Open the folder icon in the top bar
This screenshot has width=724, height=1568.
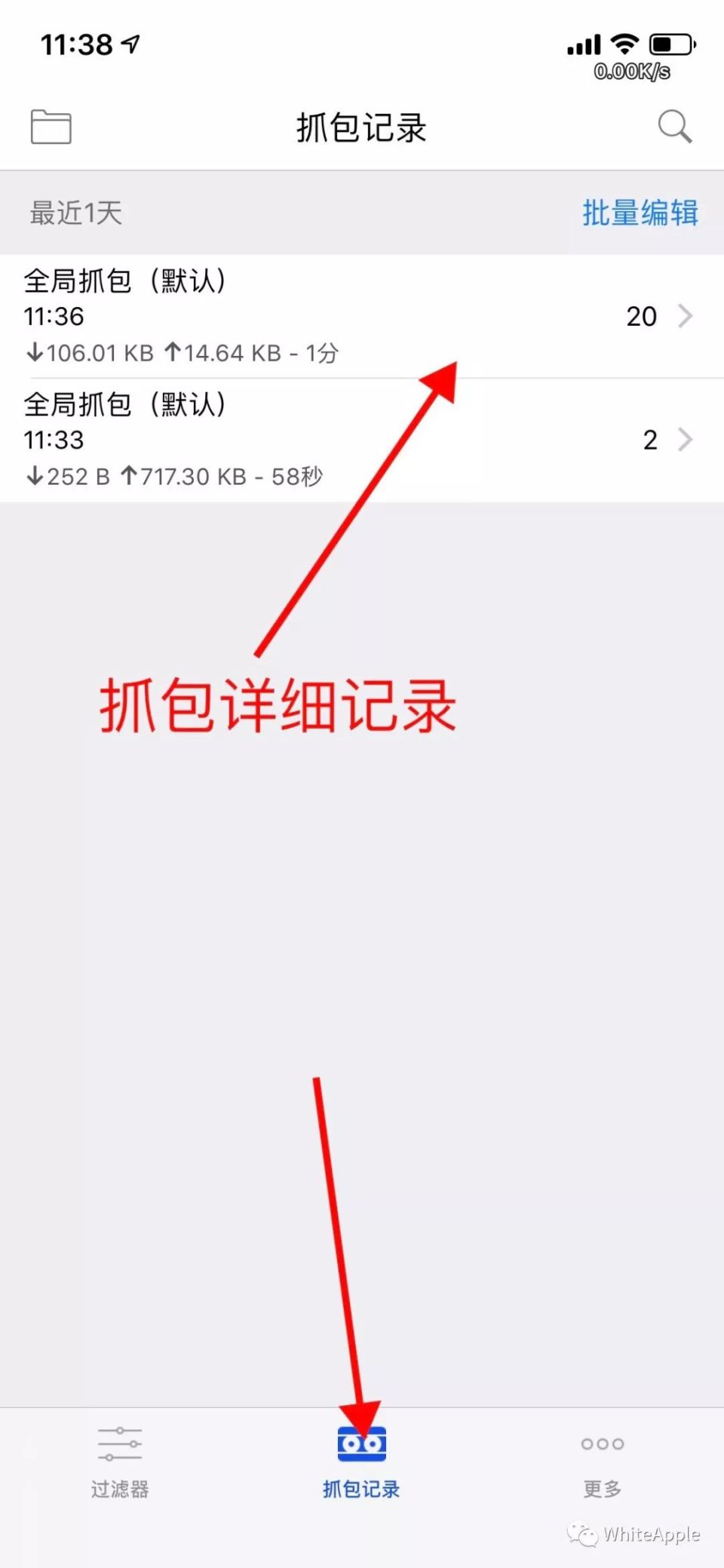coord(51,127)
